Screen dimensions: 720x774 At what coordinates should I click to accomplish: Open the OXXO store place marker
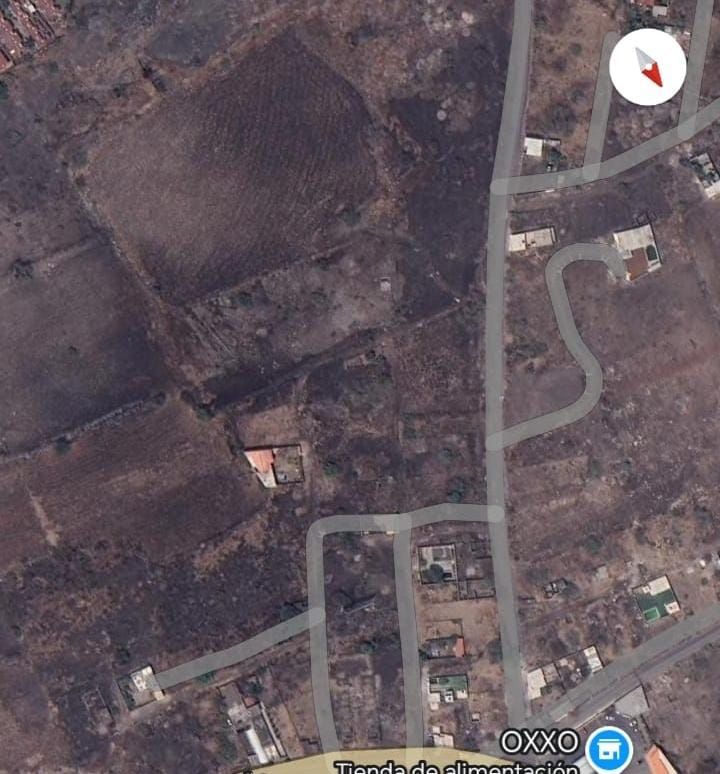[x=608, y=749]
